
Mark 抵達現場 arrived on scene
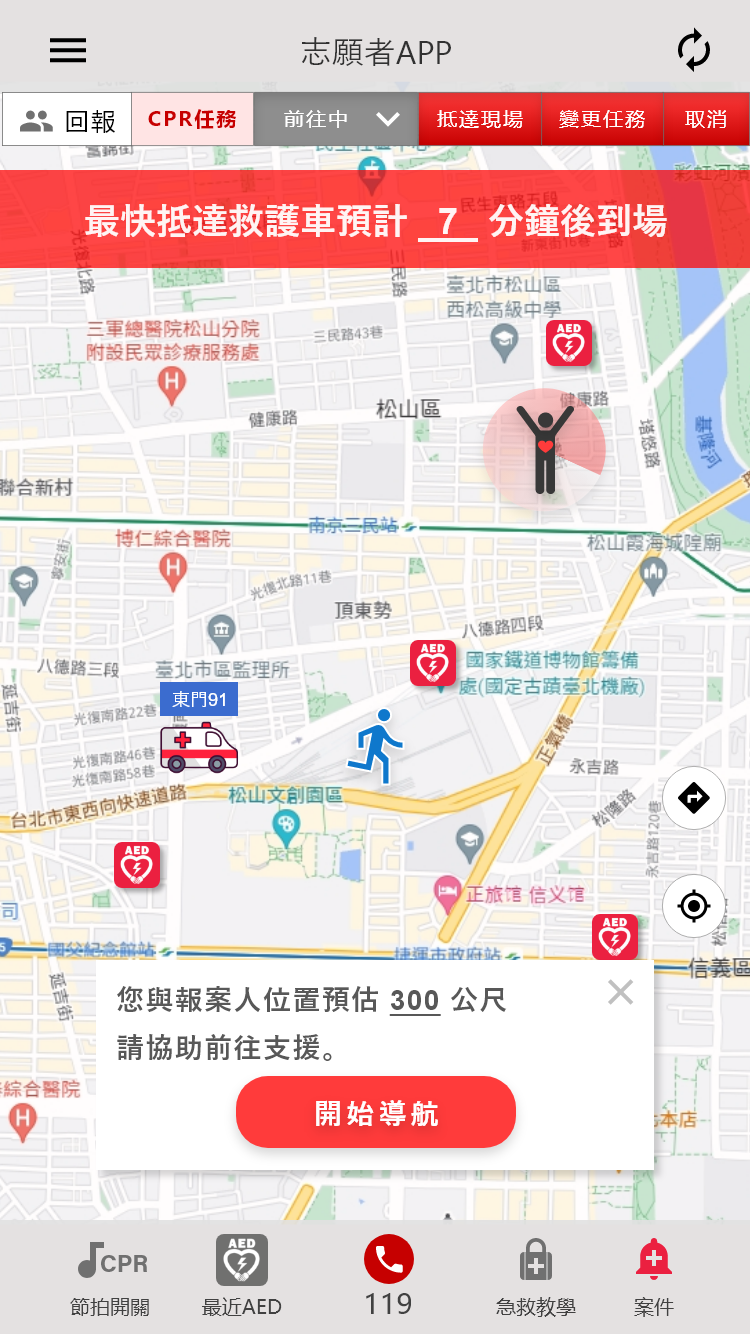coord(480,120)
